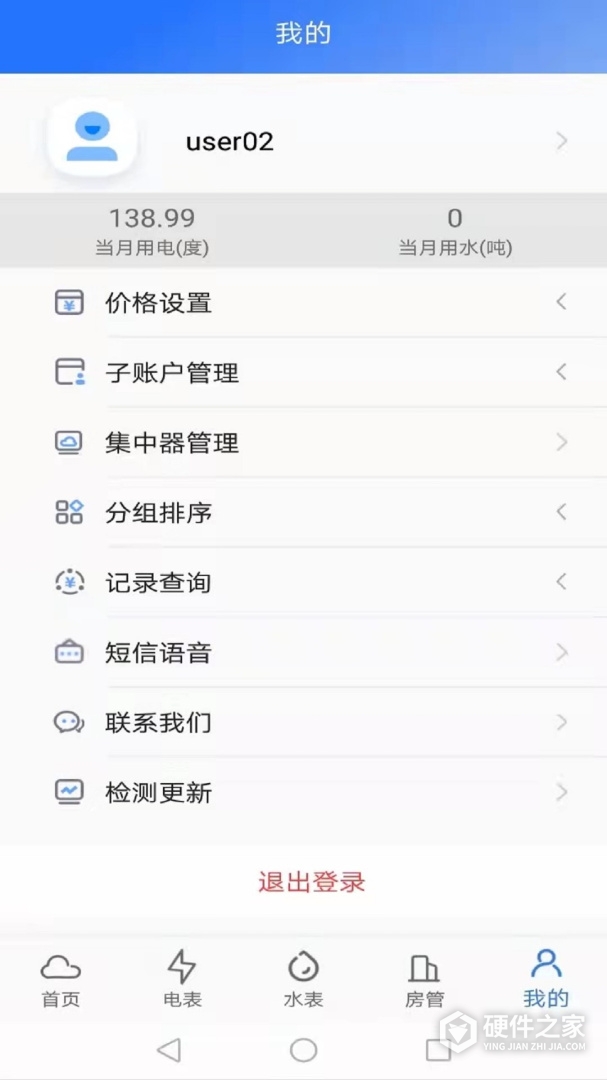This screenshot has height=1080, width=607.
Task: Open 联系我们 contact us
Action: [x=303, y=723]
